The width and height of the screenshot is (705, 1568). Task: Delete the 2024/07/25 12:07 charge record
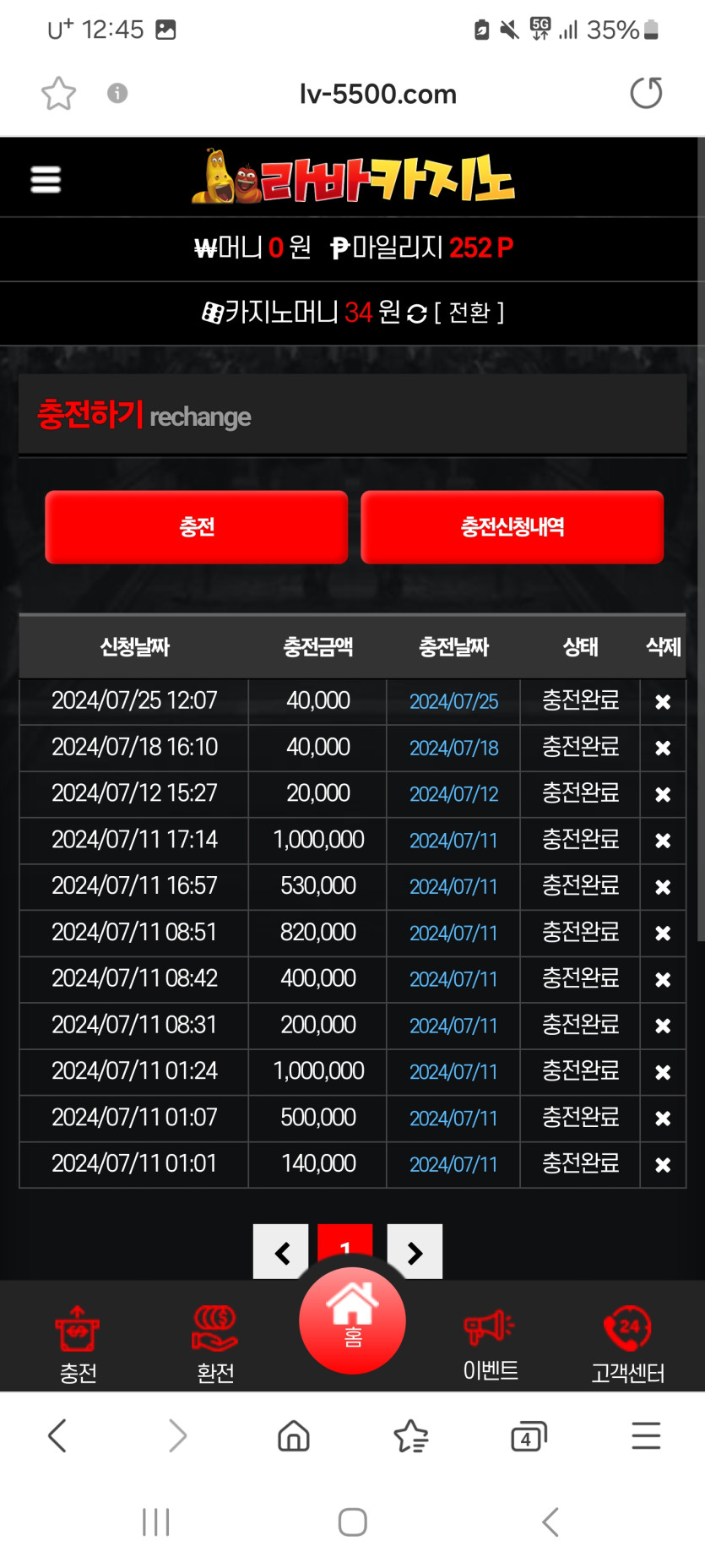click(x=663, y=702)
